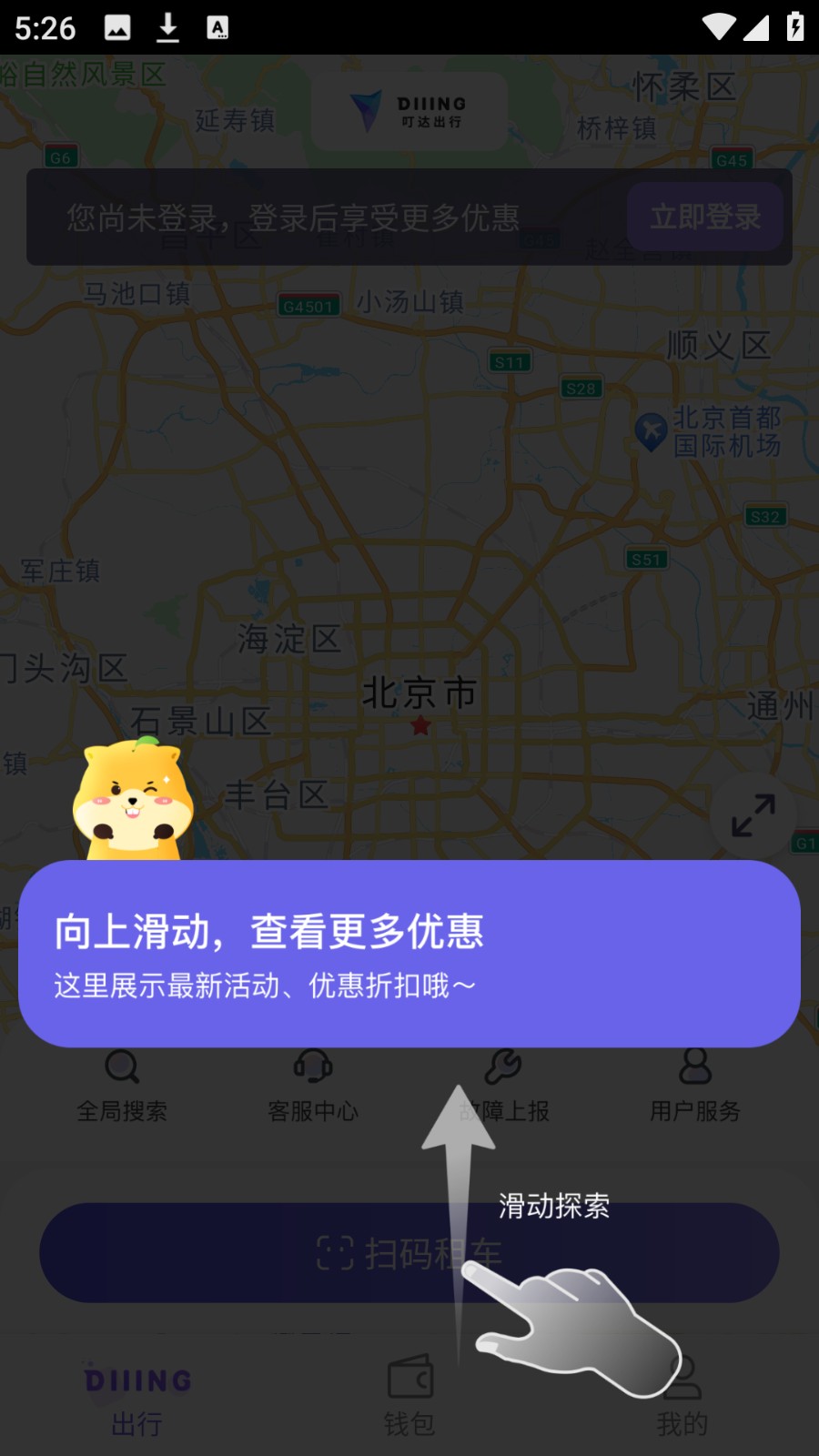Screen dimensions: 819x1456
Task: Tap the red star marker at 北京市
Action: [420, 726]
